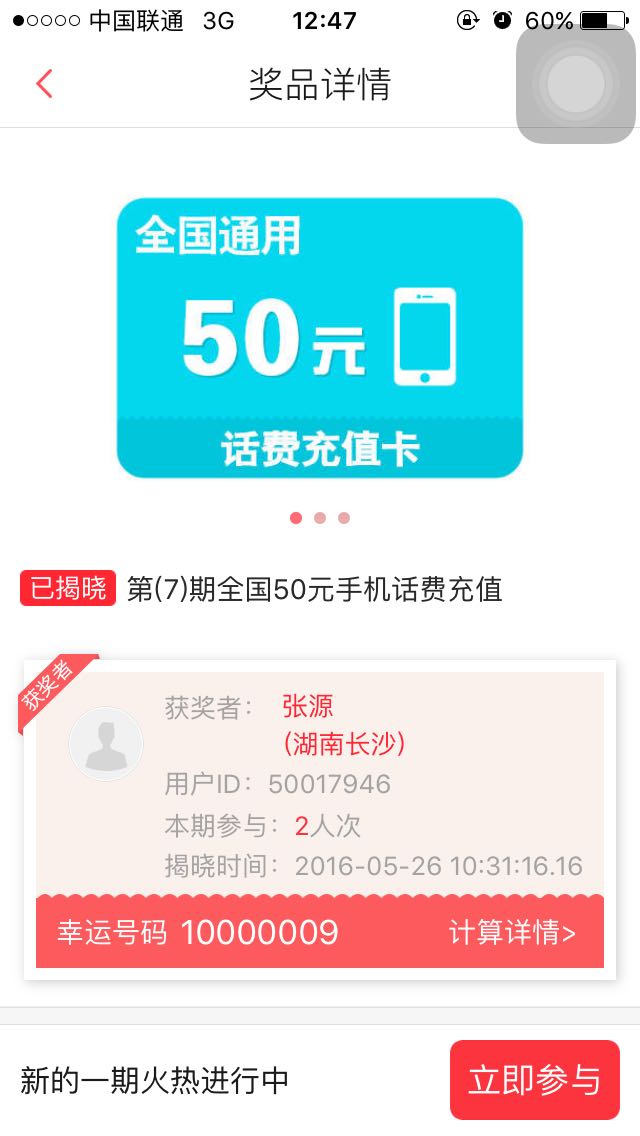Tap the AssistiveTouch floating button
This screenshot has width=640, height=1136.
click(575, 83)
